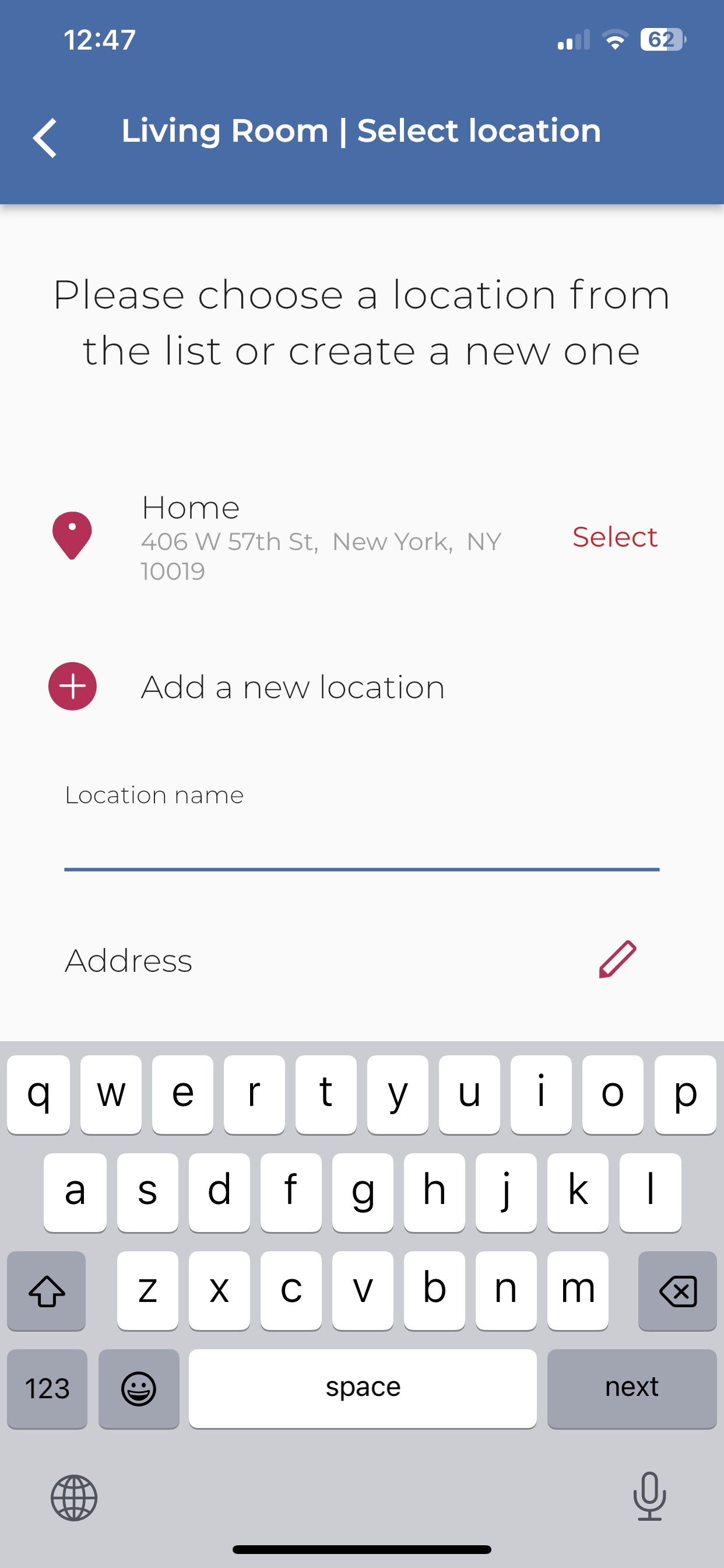
Task: Open the emoji keyboard
Action: coord(139,1388)
